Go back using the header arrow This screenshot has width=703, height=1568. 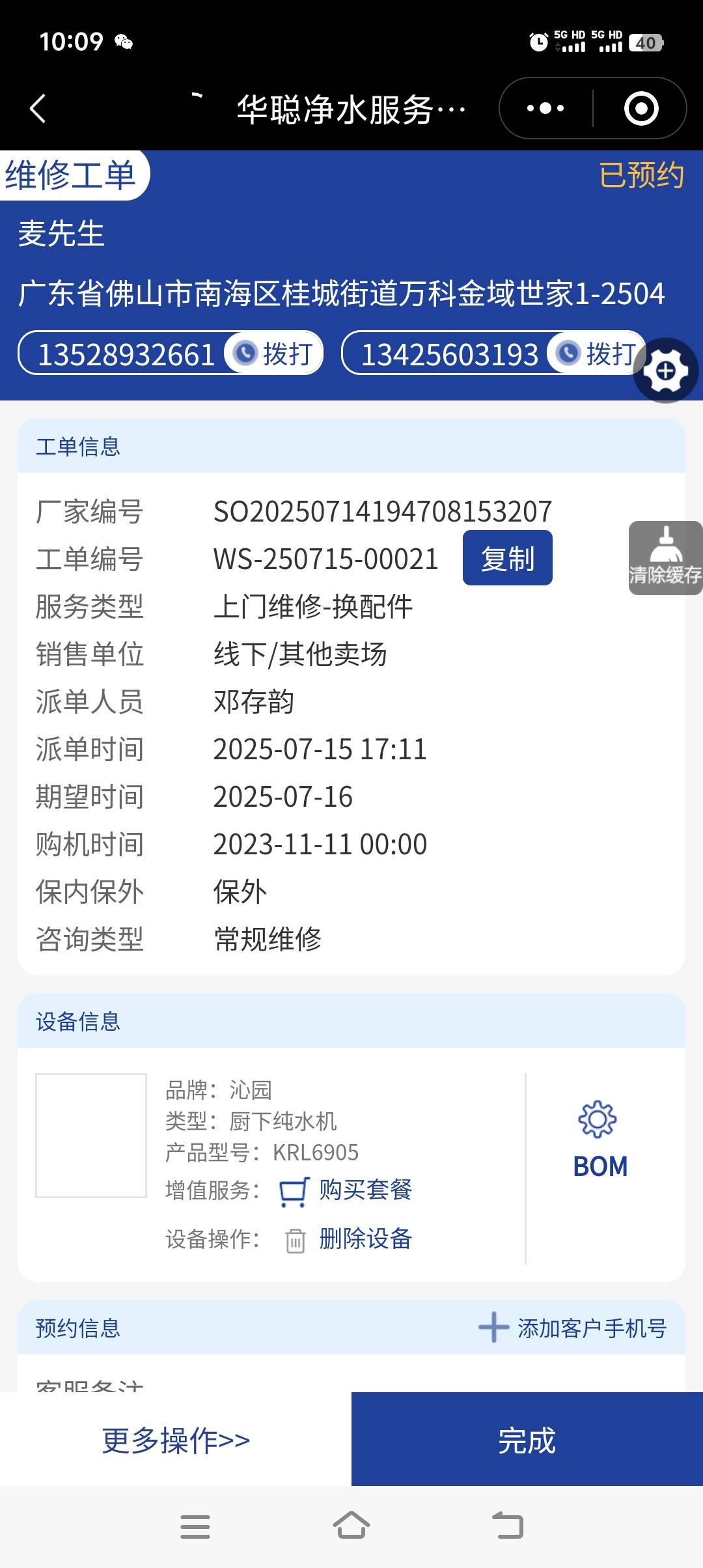(38, 108)
